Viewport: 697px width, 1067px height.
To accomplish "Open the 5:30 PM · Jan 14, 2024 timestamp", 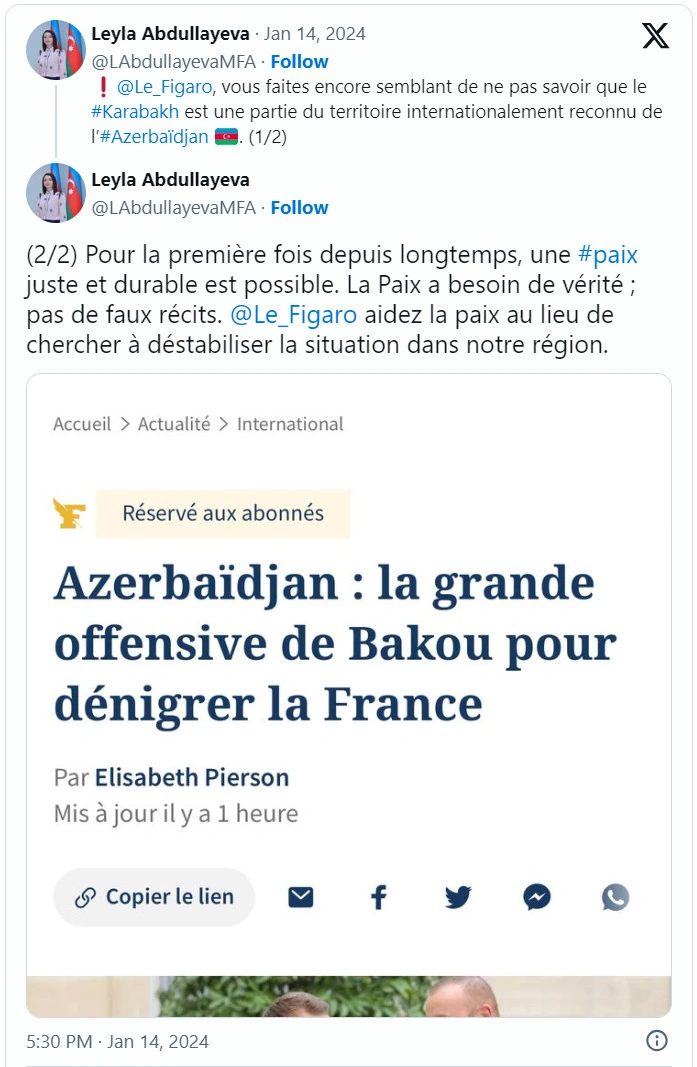I will pos(118,1042).
